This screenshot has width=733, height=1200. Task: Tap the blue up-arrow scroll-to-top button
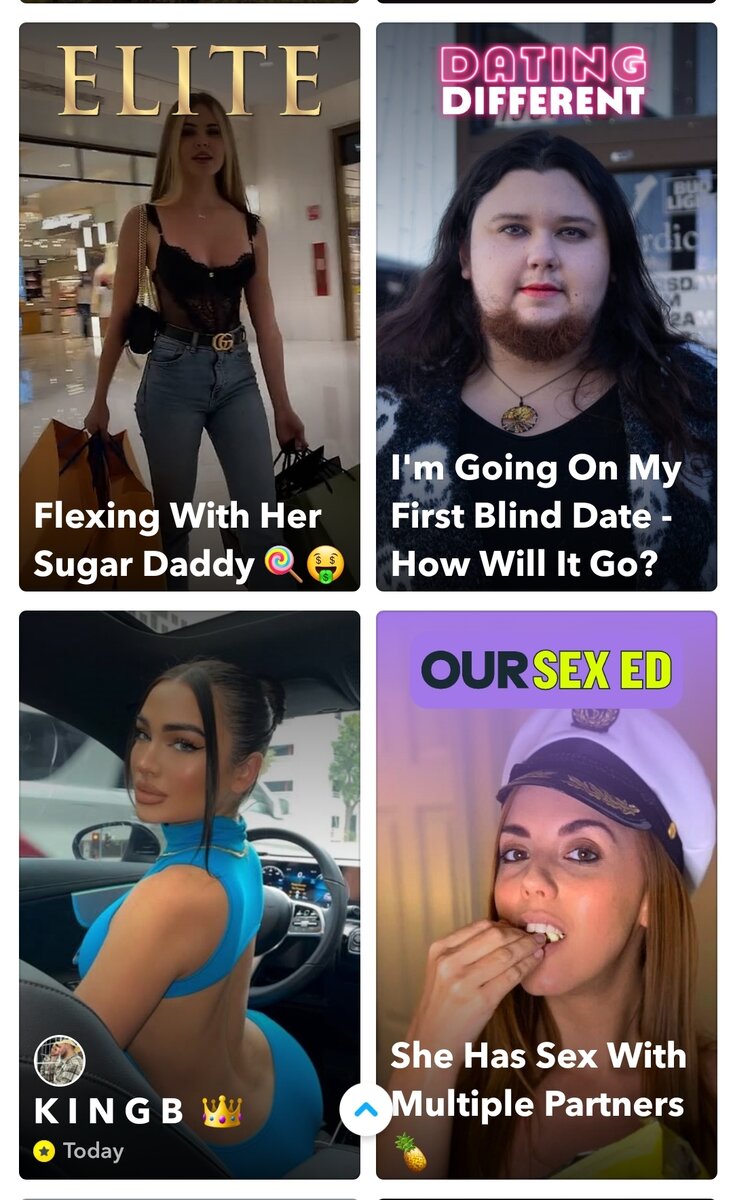click(x=365, y=1109)
